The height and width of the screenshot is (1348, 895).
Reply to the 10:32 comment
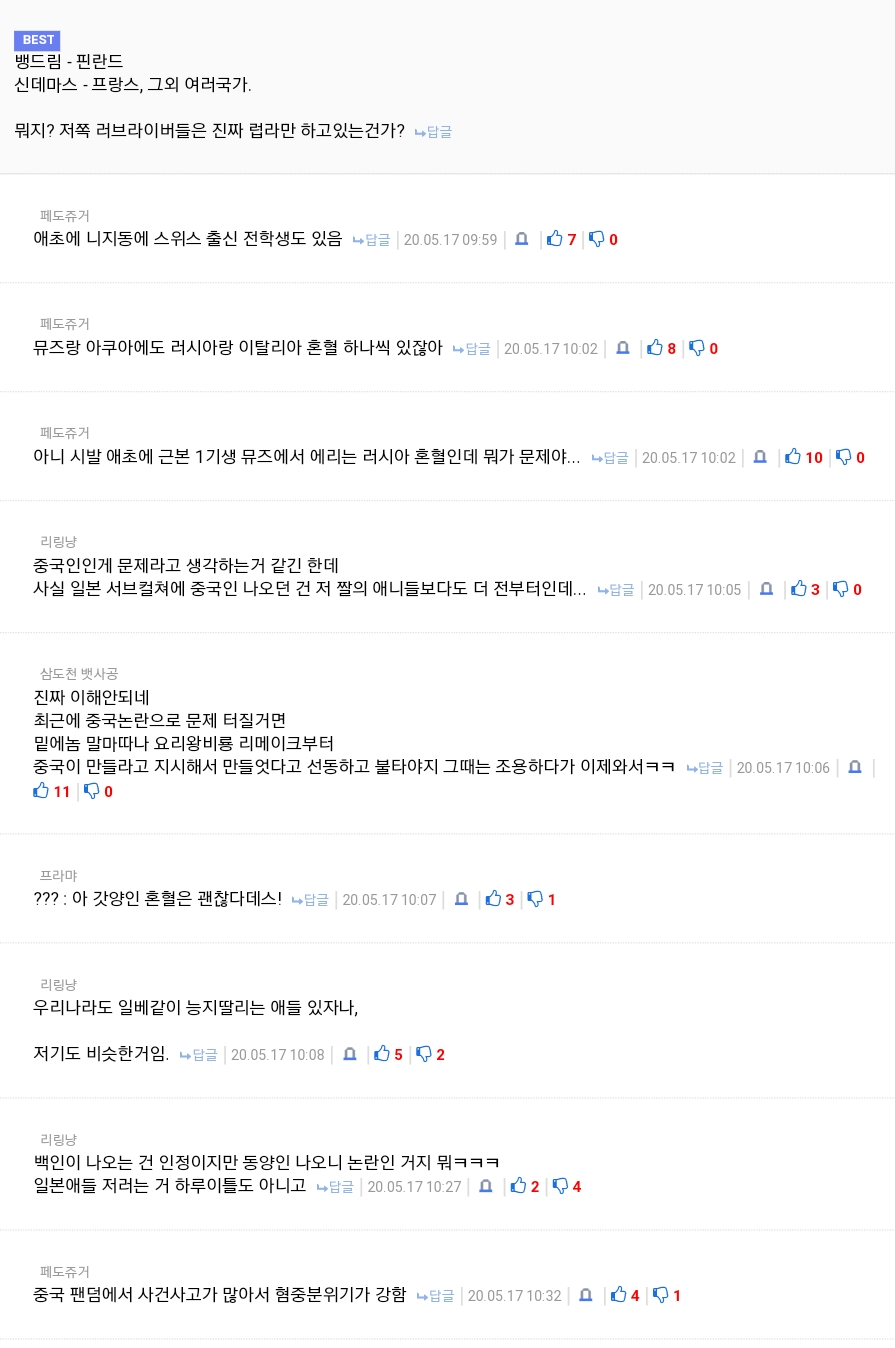(x=435, y=1296)
